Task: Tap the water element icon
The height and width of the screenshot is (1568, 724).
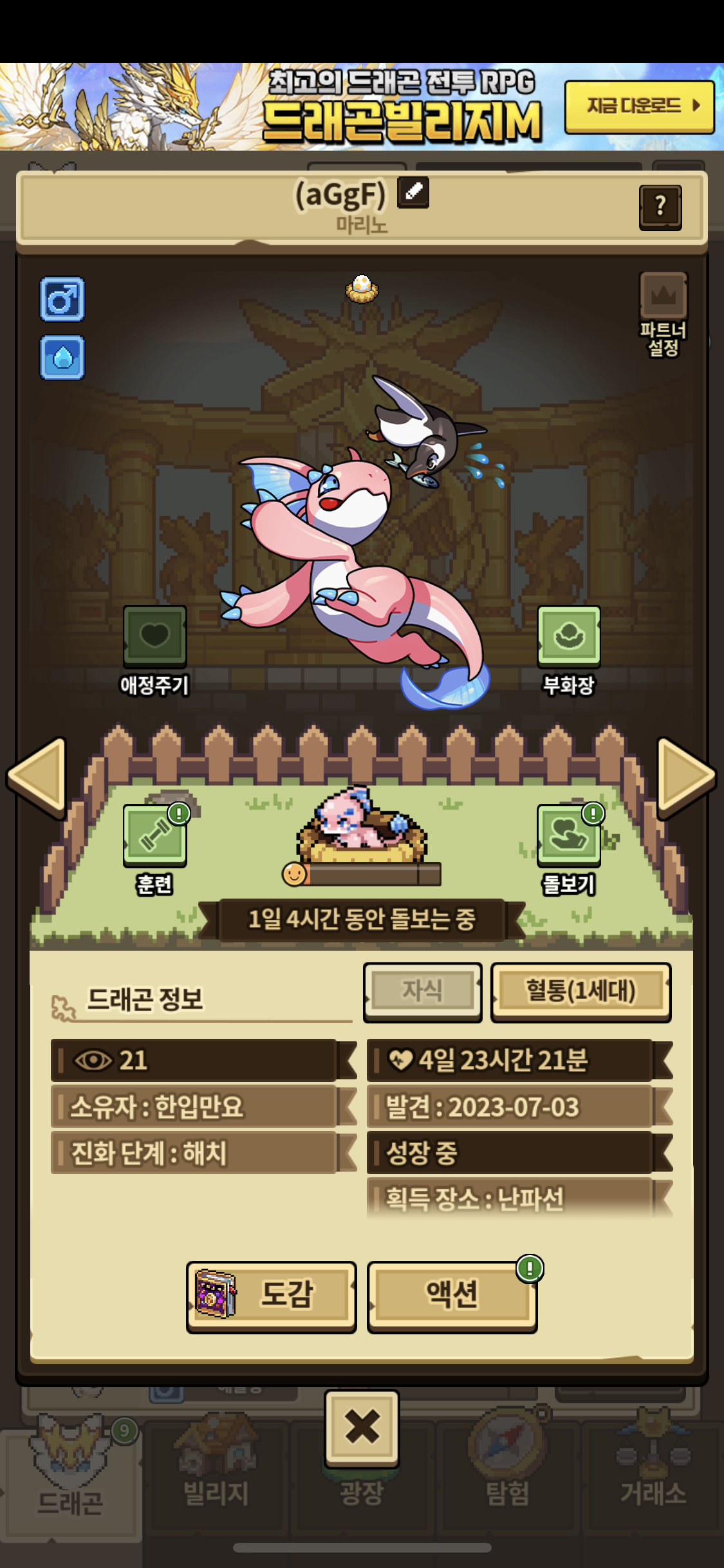Action: tap(62, 357)
